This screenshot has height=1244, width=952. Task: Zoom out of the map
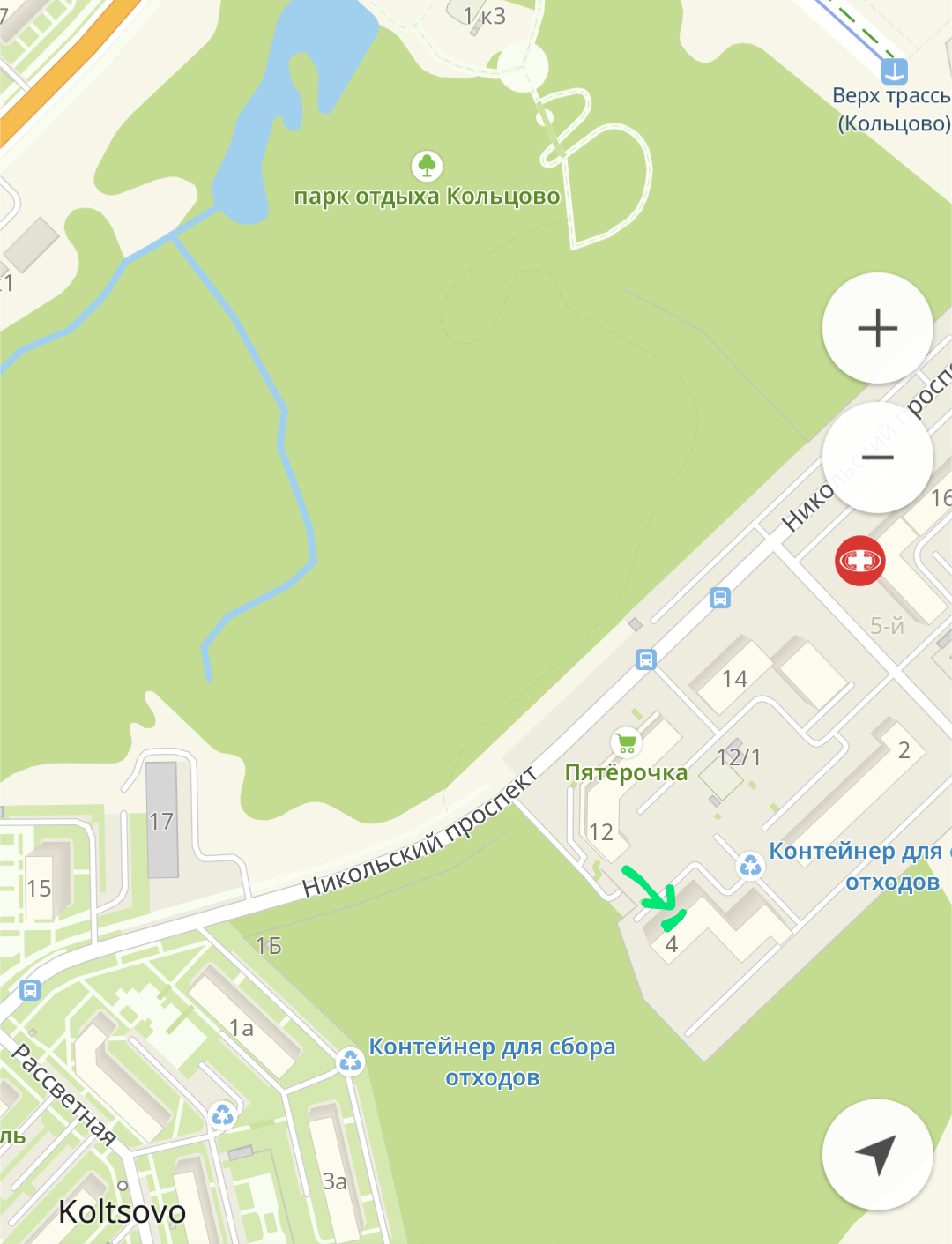(x=877, y=457)
